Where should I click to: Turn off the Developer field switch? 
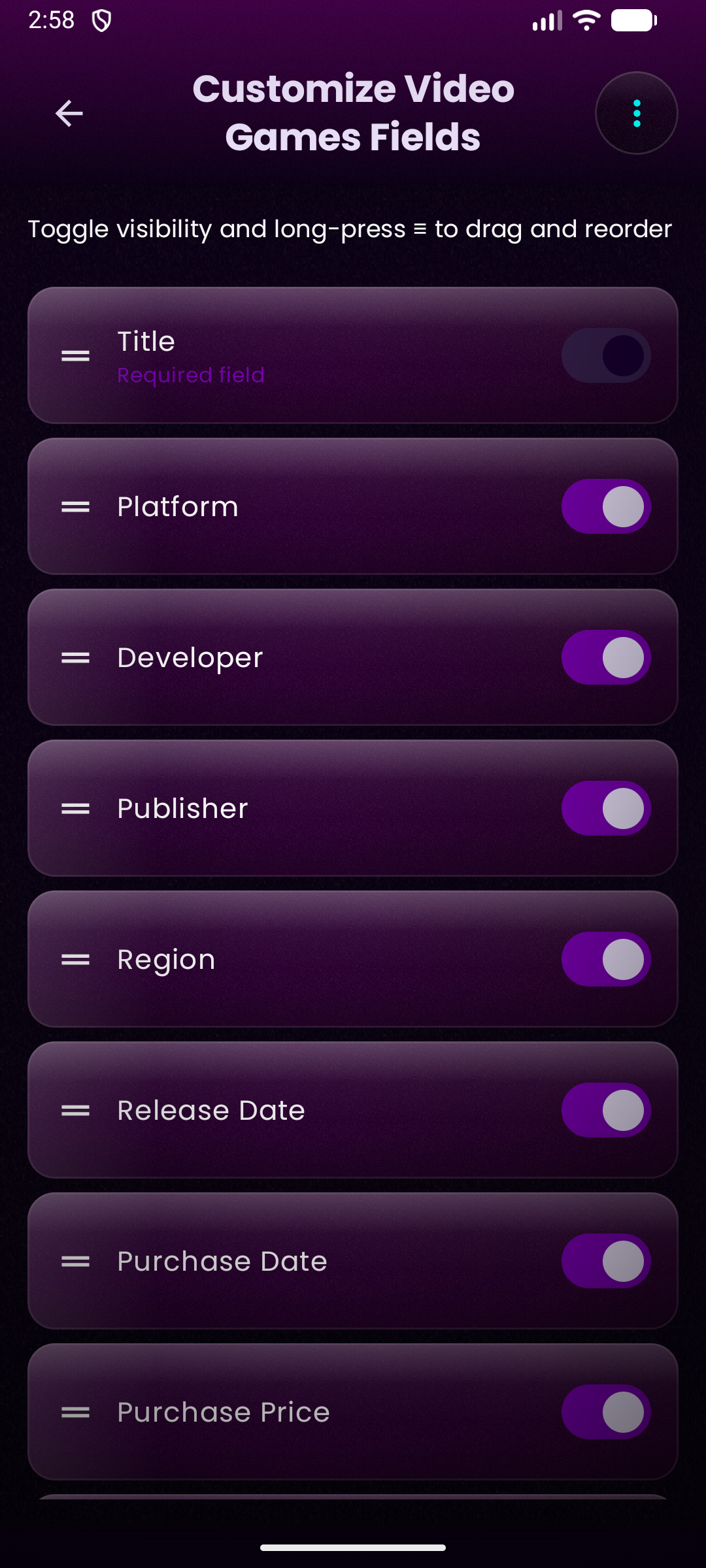pyautogui.click(x=606, y=657)
